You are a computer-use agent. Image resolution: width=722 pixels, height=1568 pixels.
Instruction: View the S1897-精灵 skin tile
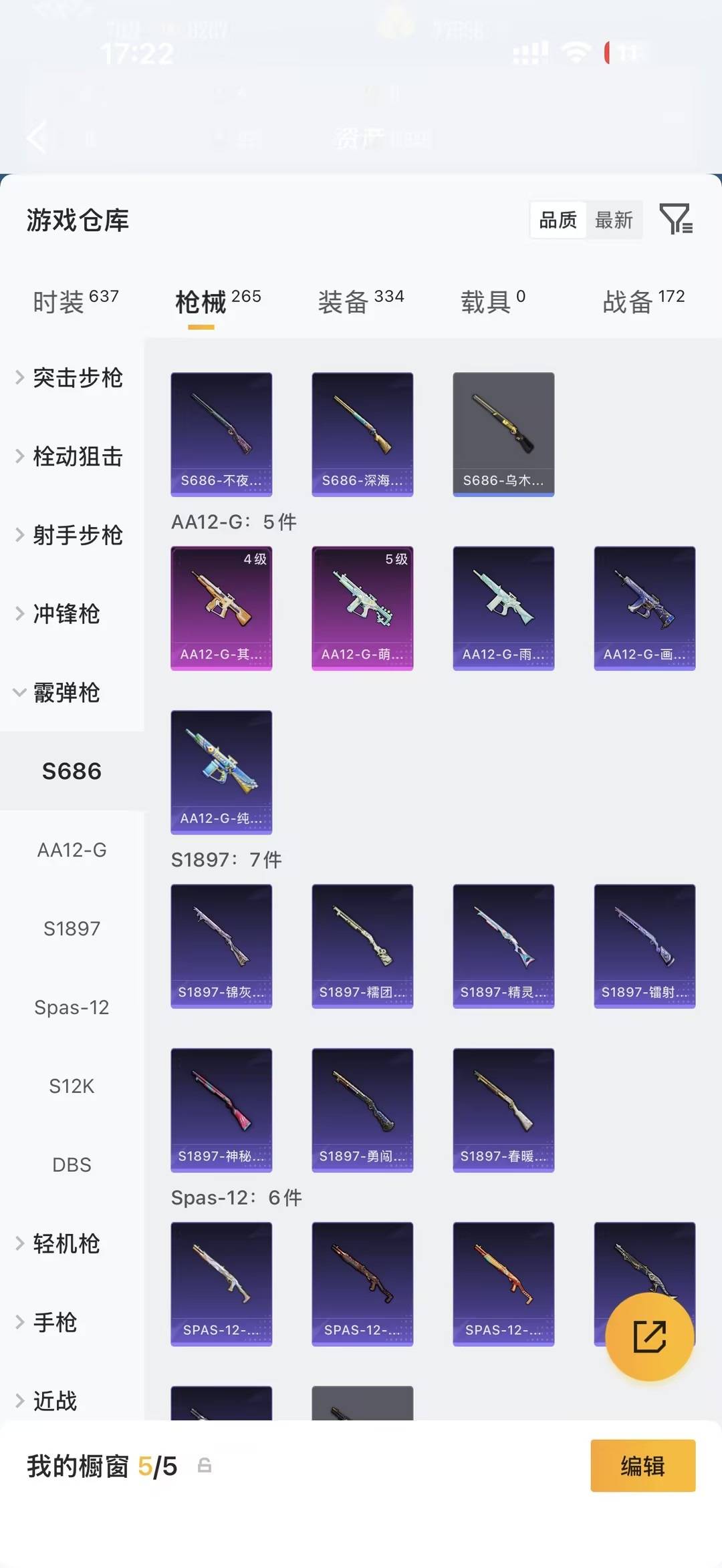click(503, 946)
